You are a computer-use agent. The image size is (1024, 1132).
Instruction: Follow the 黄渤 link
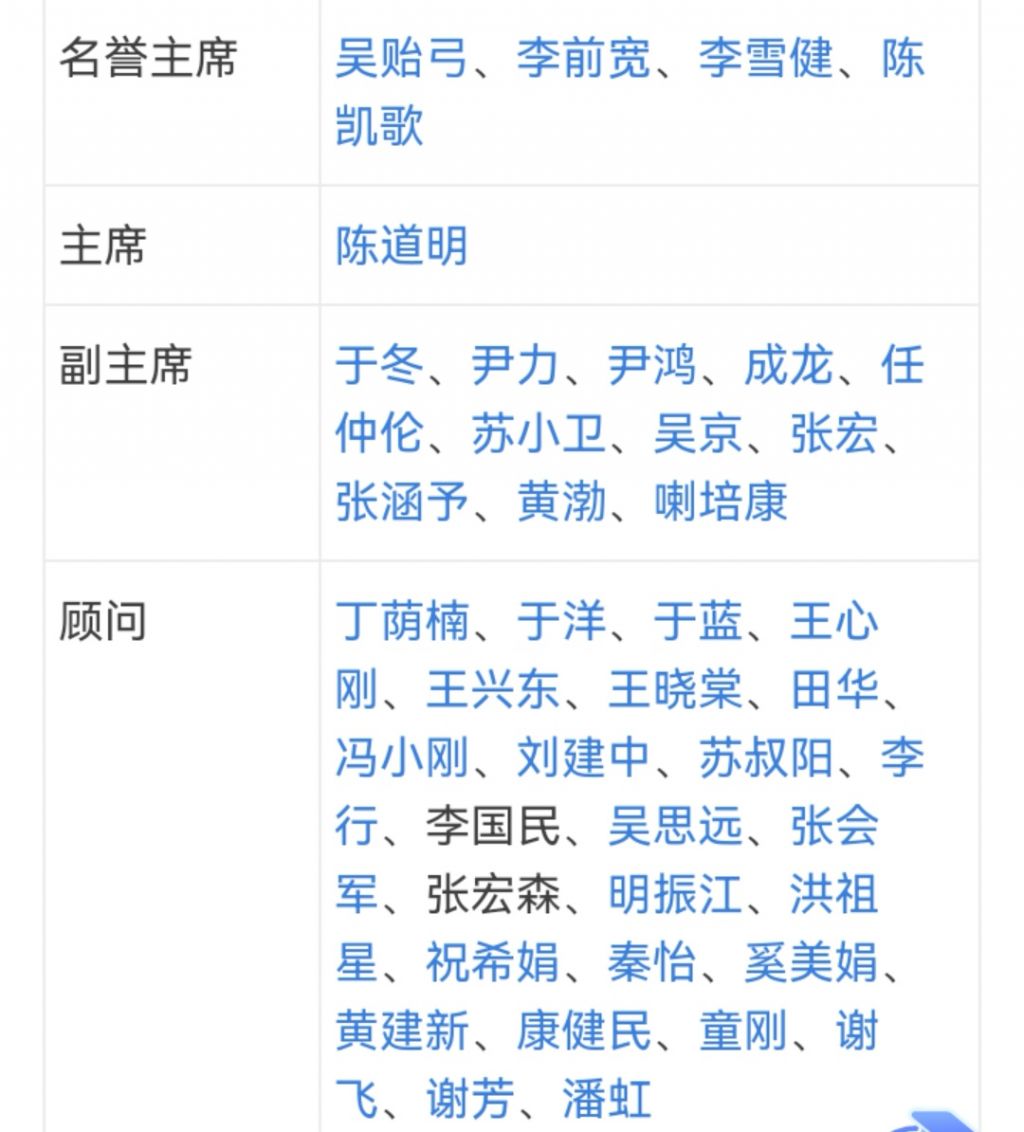click(561, 502)
